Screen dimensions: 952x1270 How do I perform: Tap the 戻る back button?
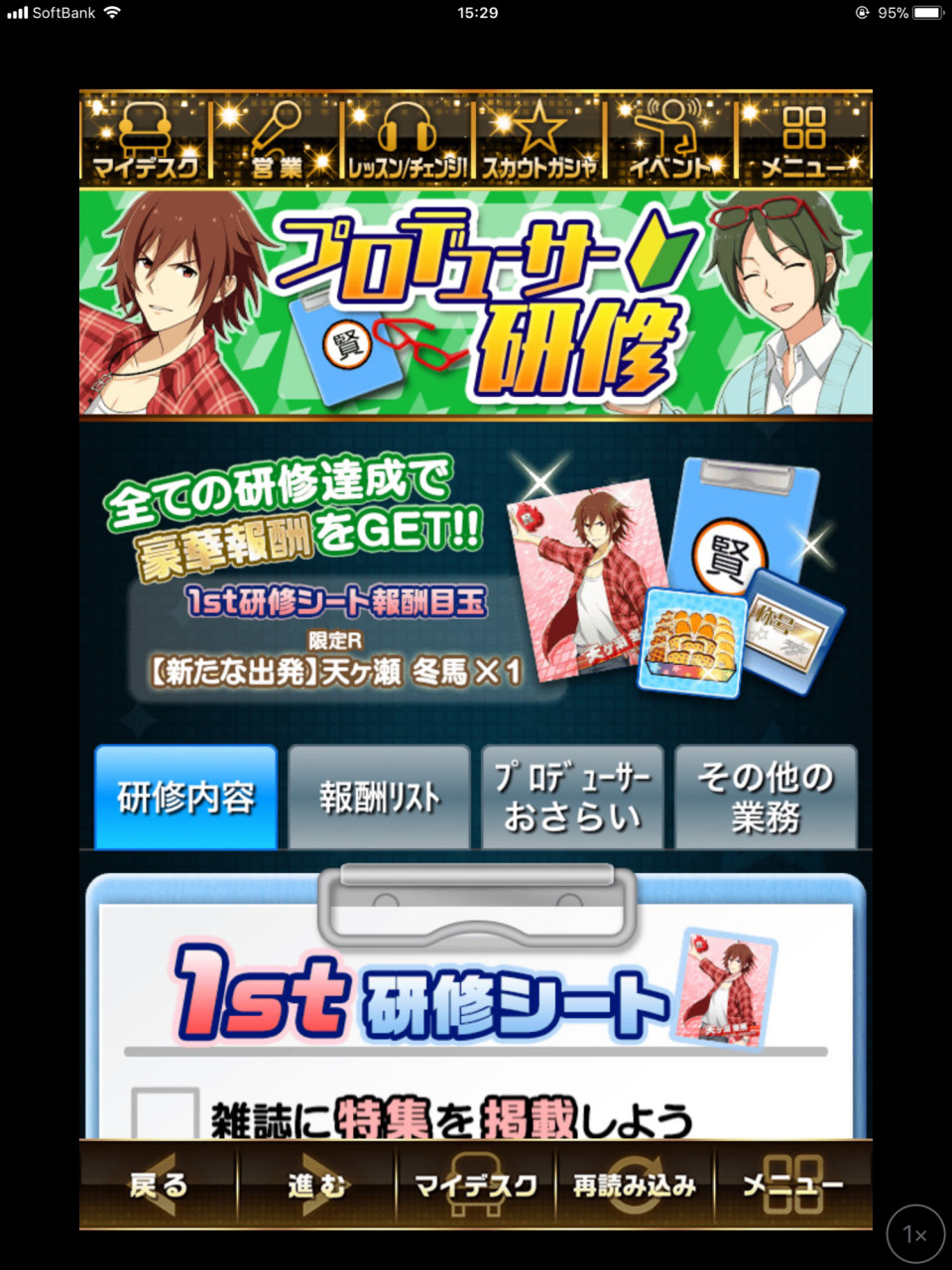pyautogui.click(x=159, y=1185)
